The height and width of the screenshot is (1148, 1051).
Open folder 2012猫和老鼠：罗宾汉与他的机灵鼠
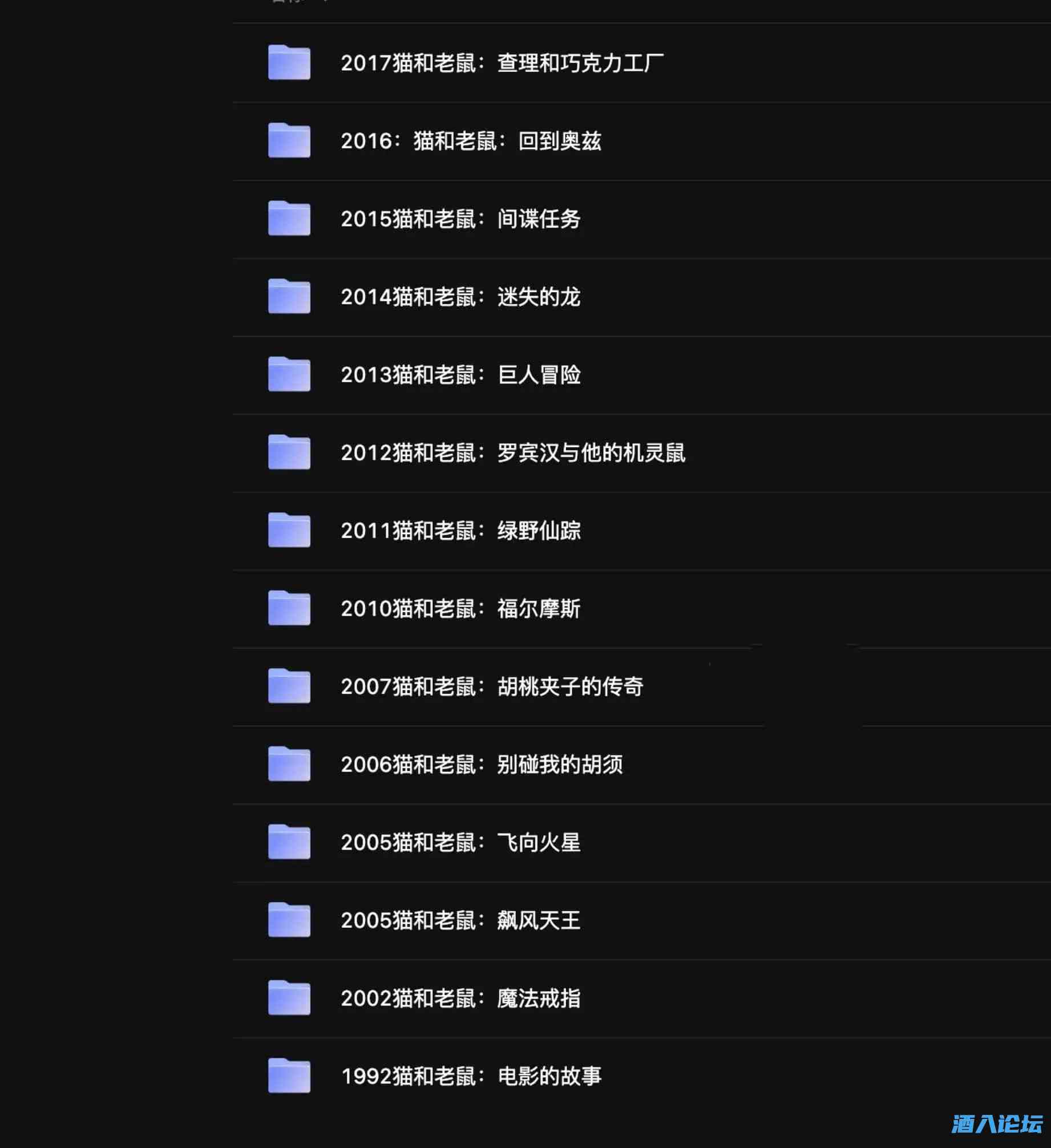[x=512, y=453]
